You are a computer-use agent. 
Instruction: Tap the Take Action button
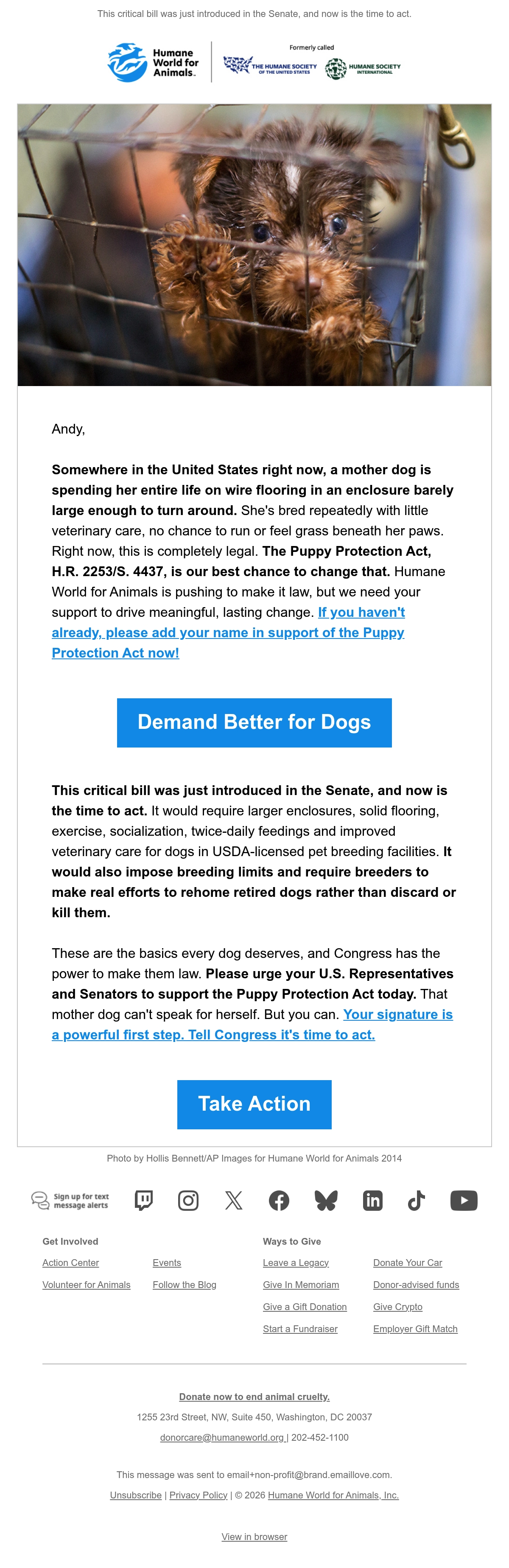254,1104
